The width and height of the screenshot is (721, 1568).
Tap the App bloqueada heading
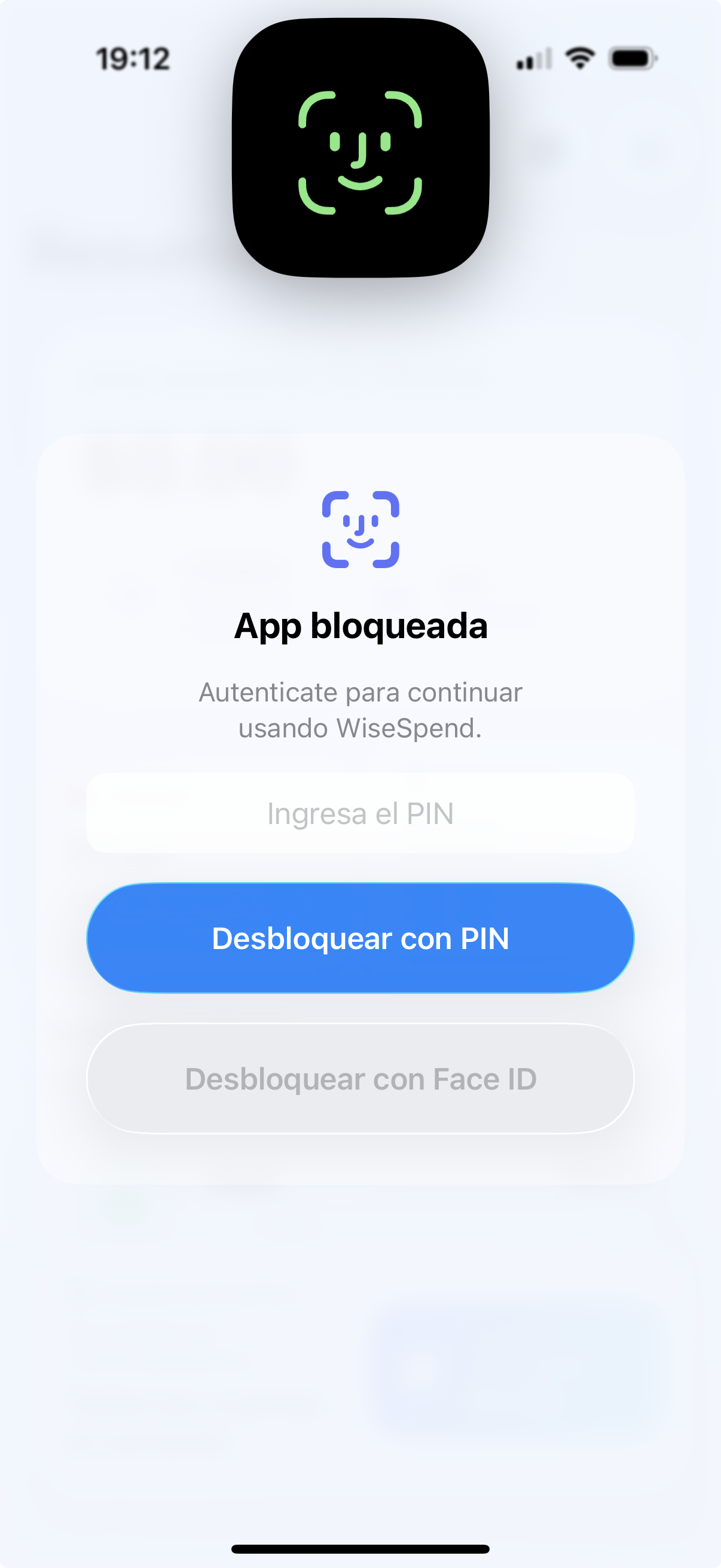(x=361, y=627)
